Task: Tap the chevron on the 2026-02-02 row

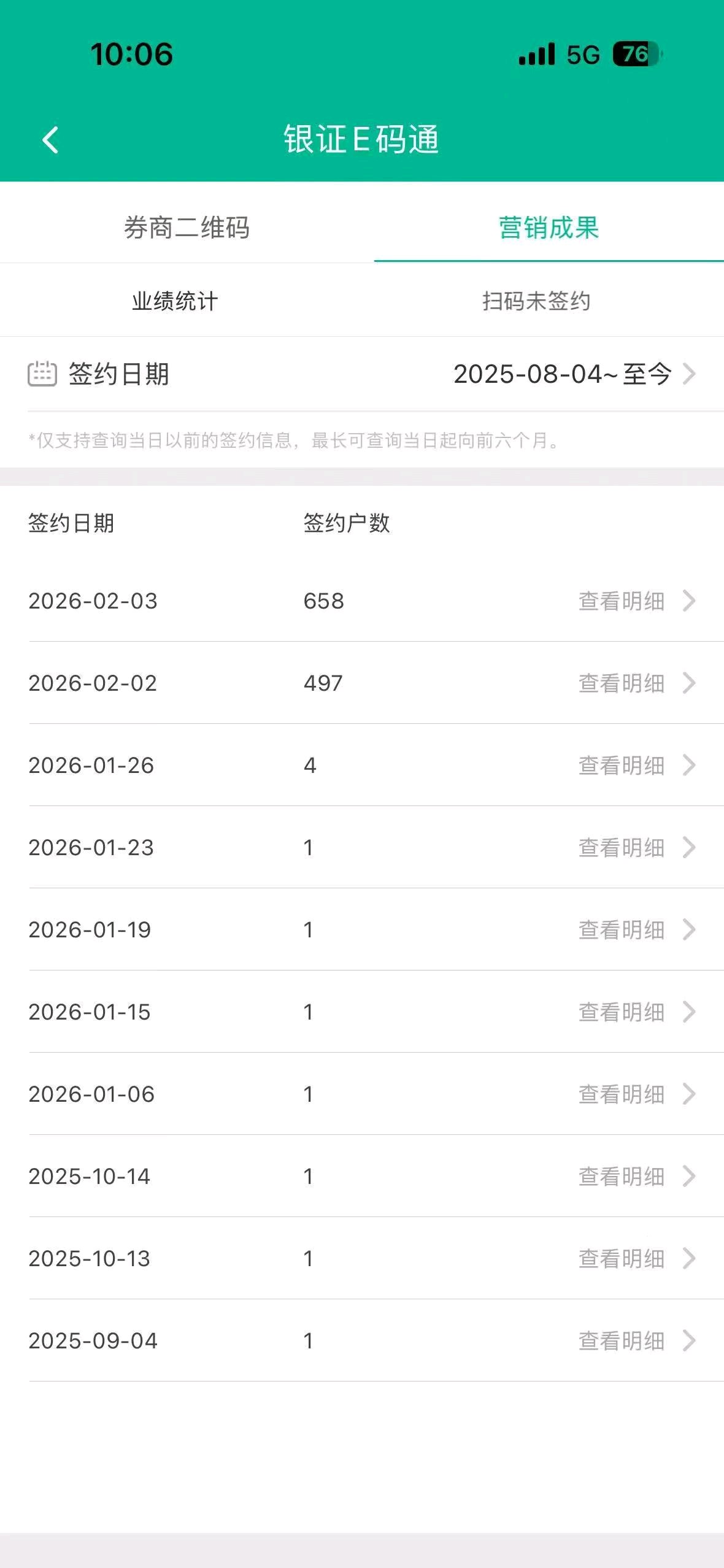Action: click(x=691, y=683)
